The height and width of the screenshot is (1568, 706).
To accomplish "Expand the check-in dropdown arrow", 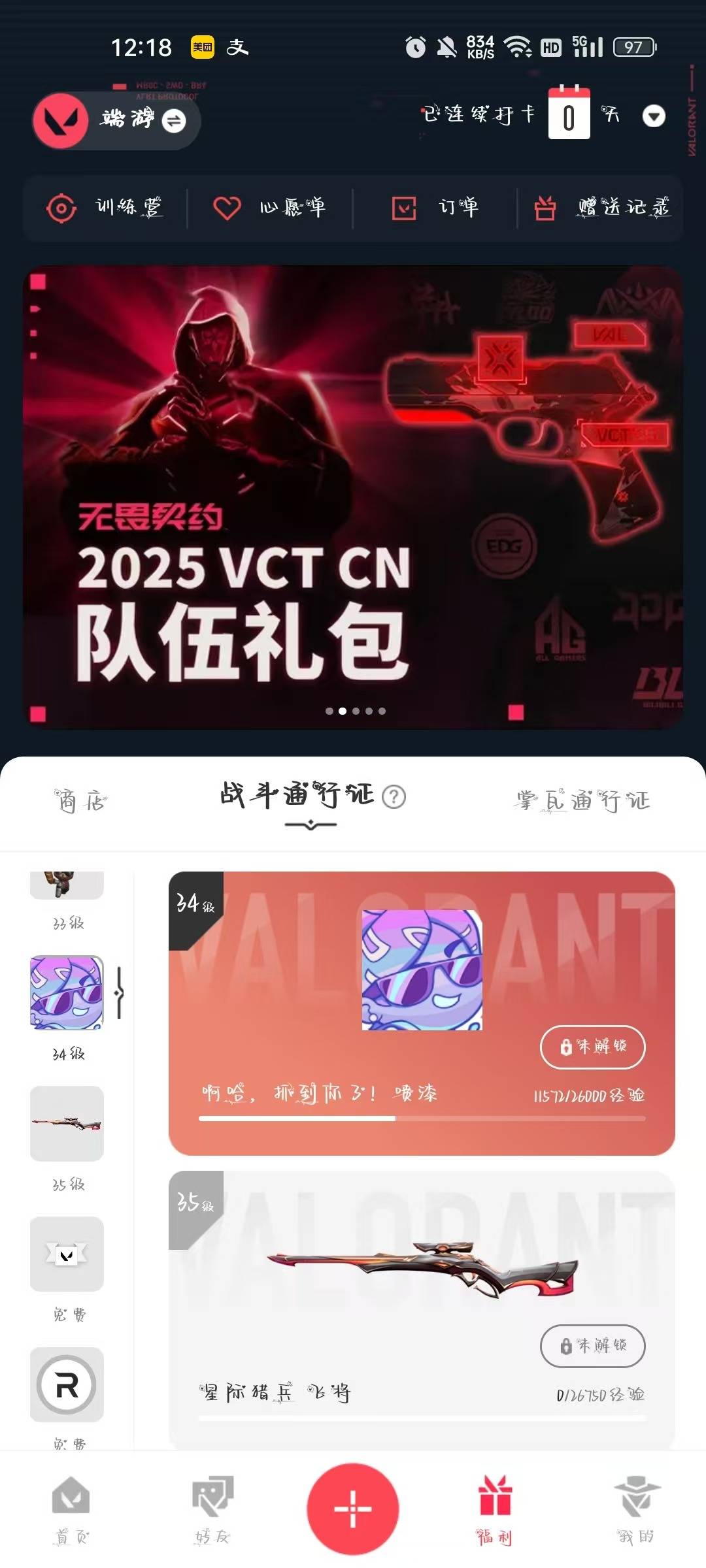I will click(x=653, y=116).
